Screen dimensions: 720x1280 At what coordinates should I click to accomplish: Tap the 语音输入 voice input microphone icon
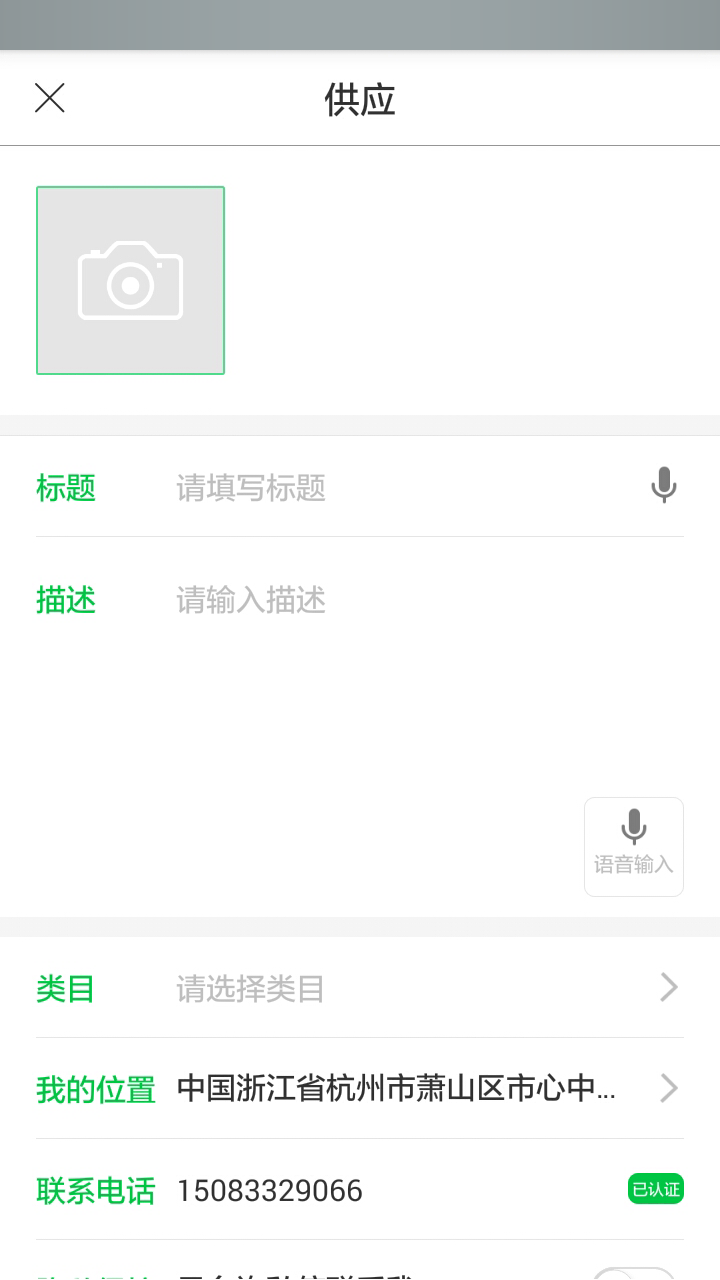[x=633, y=828]
